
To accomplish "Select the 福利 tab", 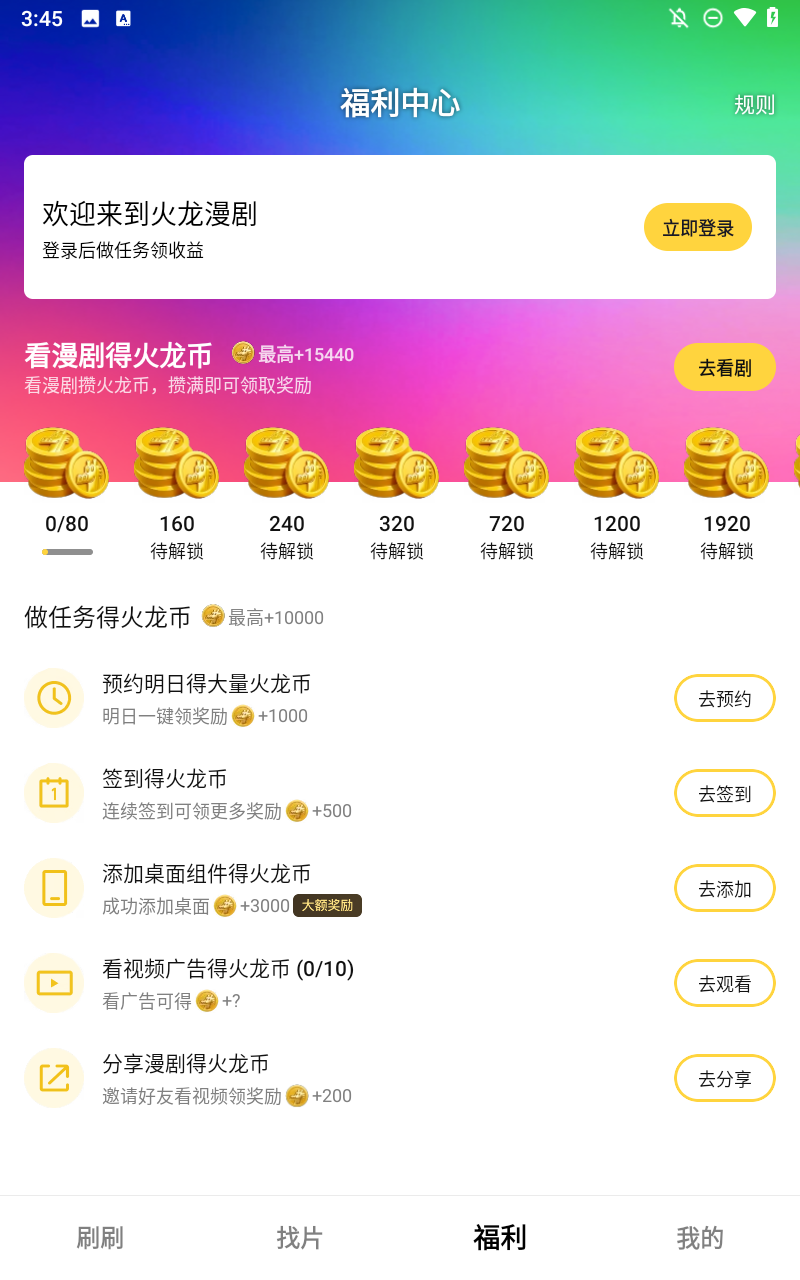I will point(500,1238).
